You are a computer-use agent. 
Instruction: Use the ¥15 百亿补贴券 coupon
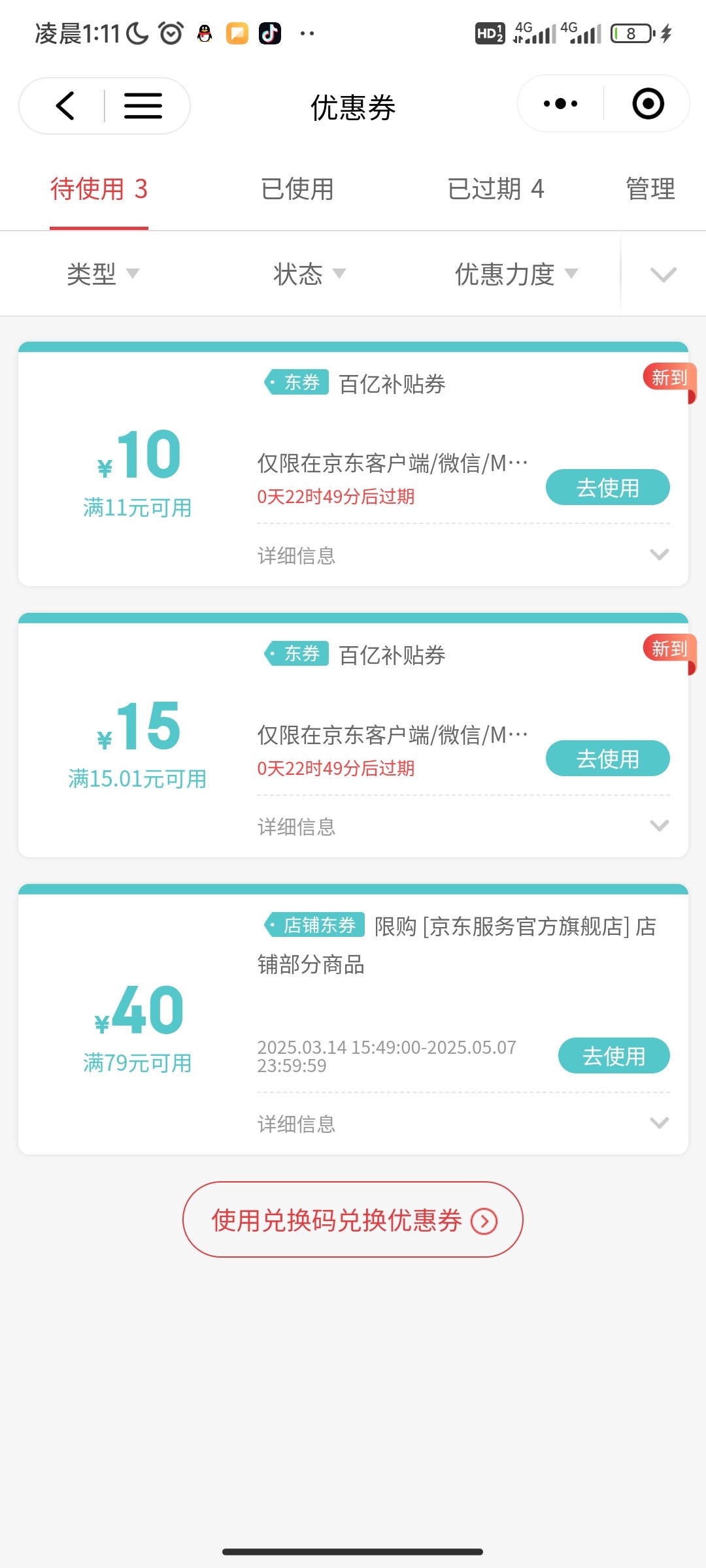608,759
